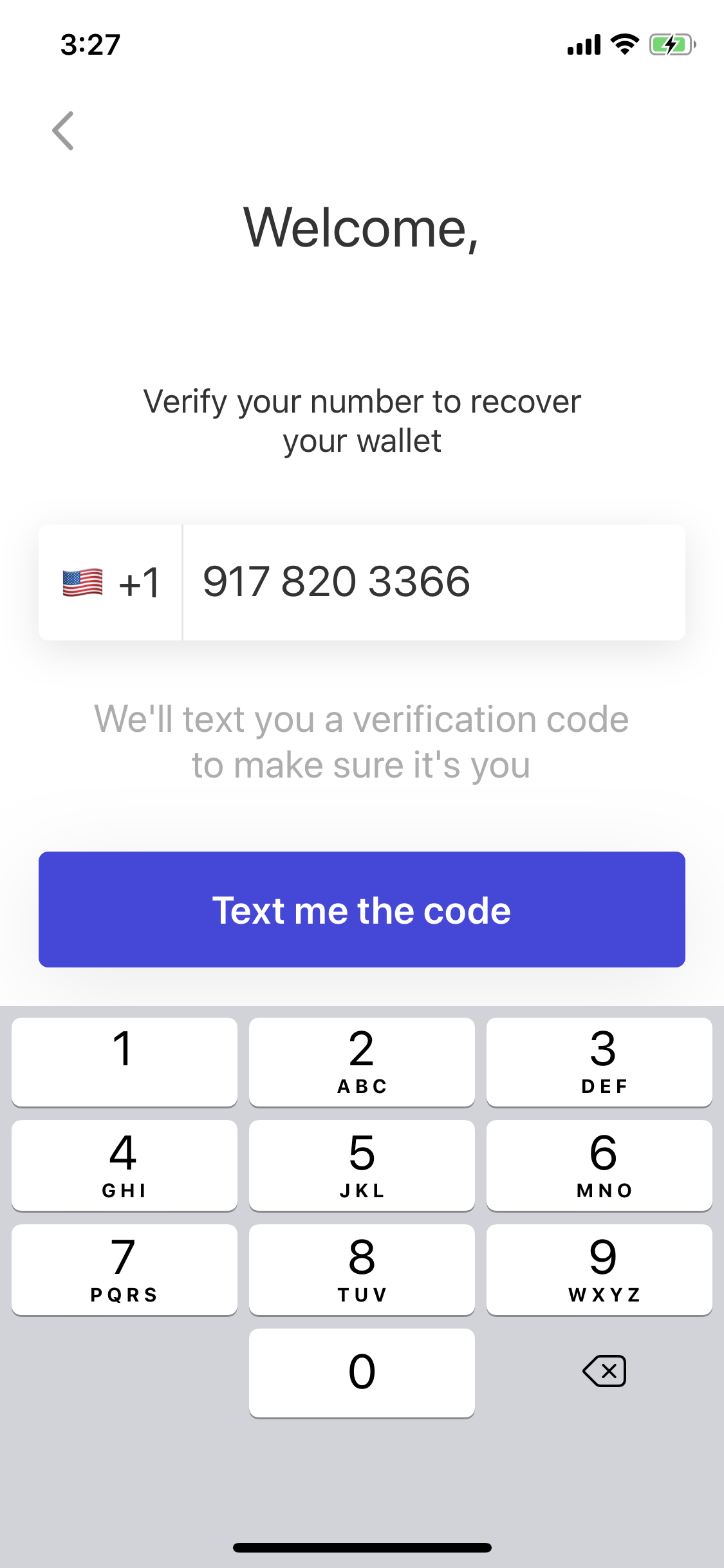Open the +1 country code picker

(x=111, y=583)
